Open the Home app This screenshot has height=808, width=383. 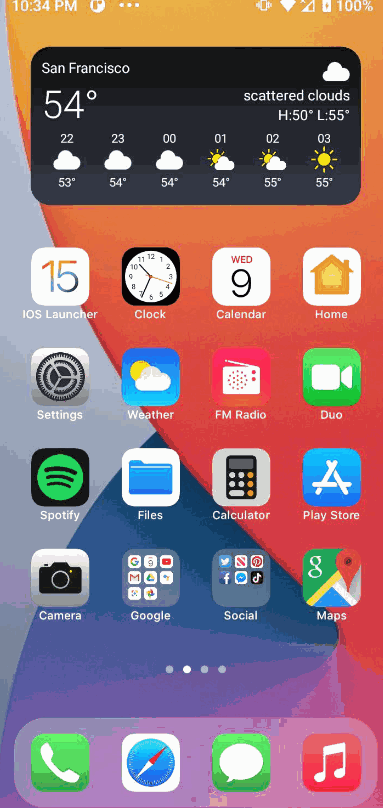pos(331,277)
